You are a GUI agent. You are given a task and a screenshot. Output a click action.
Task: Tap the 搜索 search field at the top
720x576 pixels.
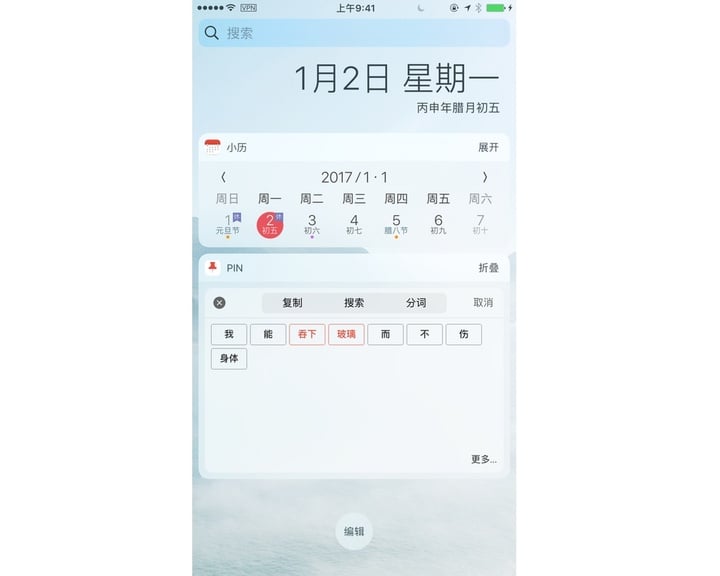pyautogui.click(x=353, y=33)
